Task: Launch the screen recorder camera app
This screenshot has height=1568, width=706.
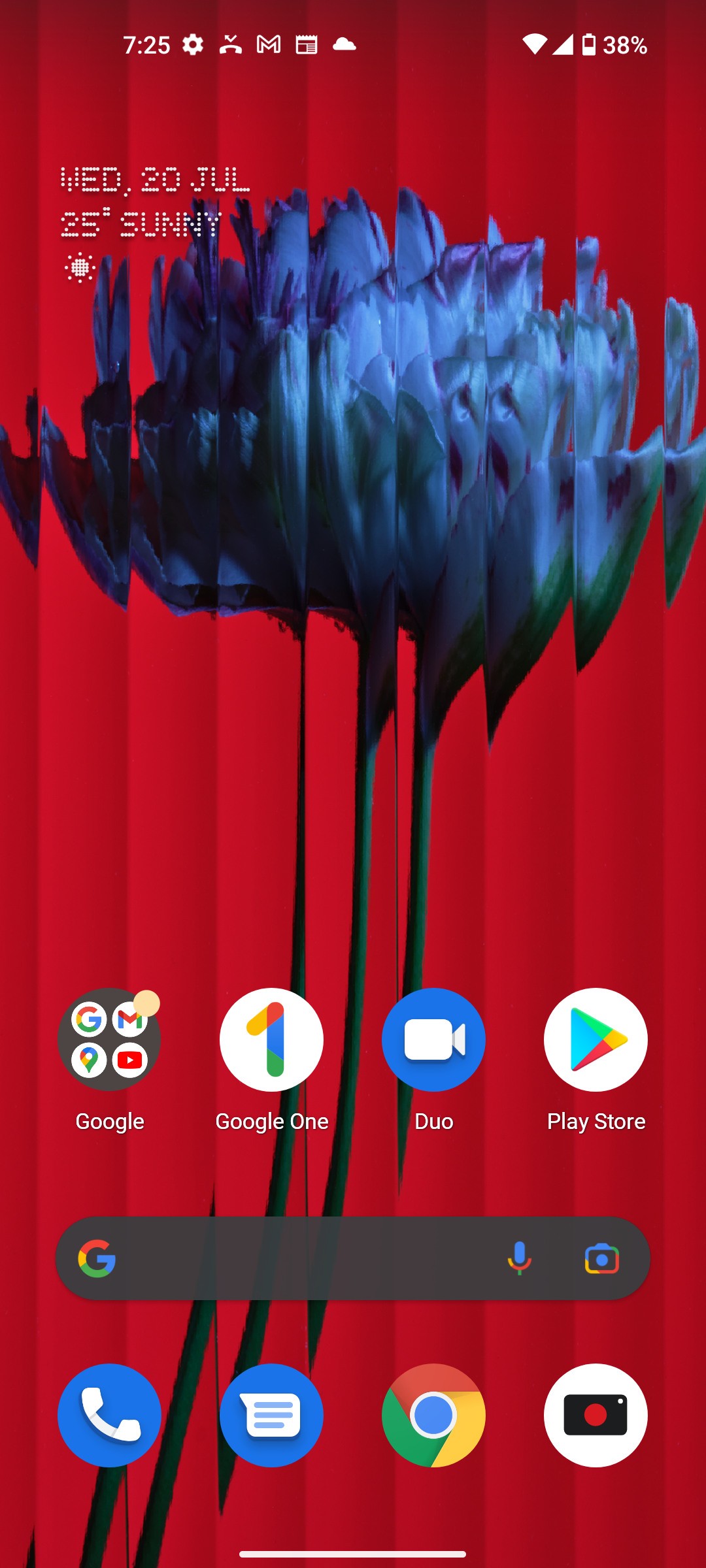Action: (596, 1415)
